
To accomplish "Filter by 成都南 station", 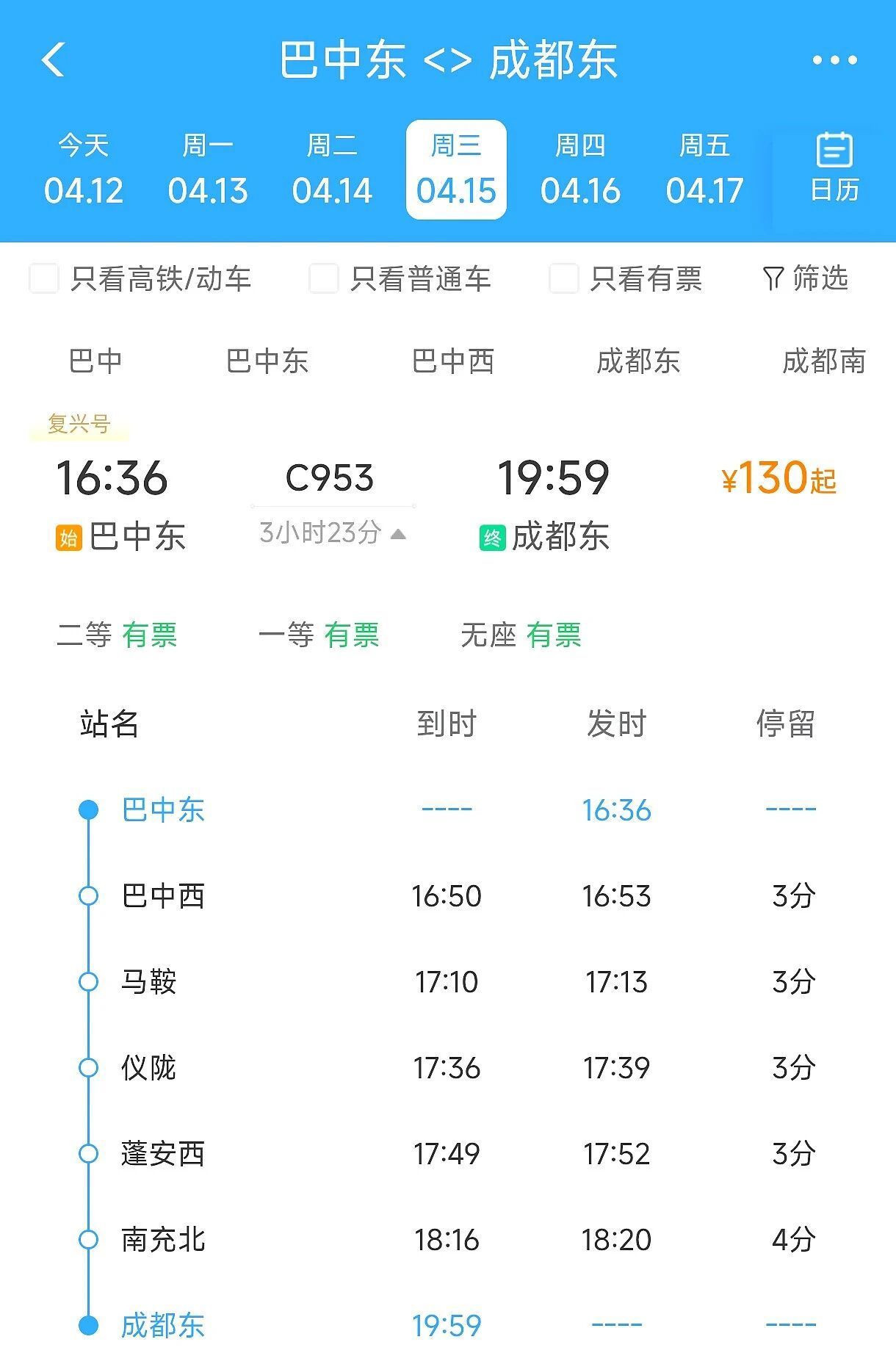I will (823, 361).
